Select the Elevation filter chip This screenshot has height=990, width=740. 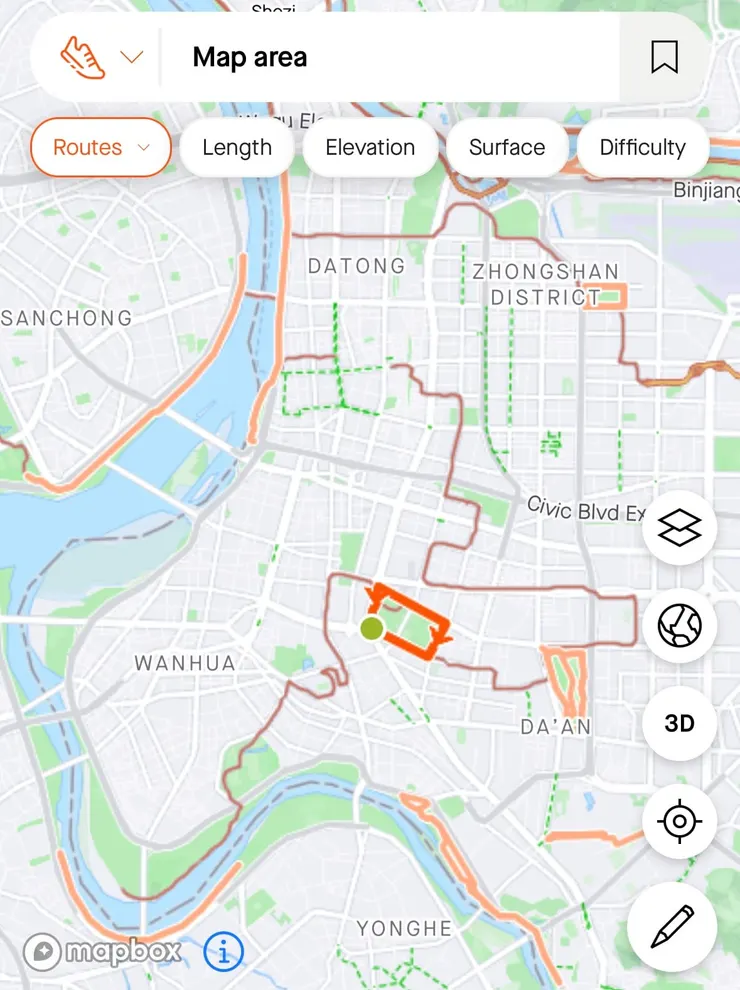coord(370,148)
